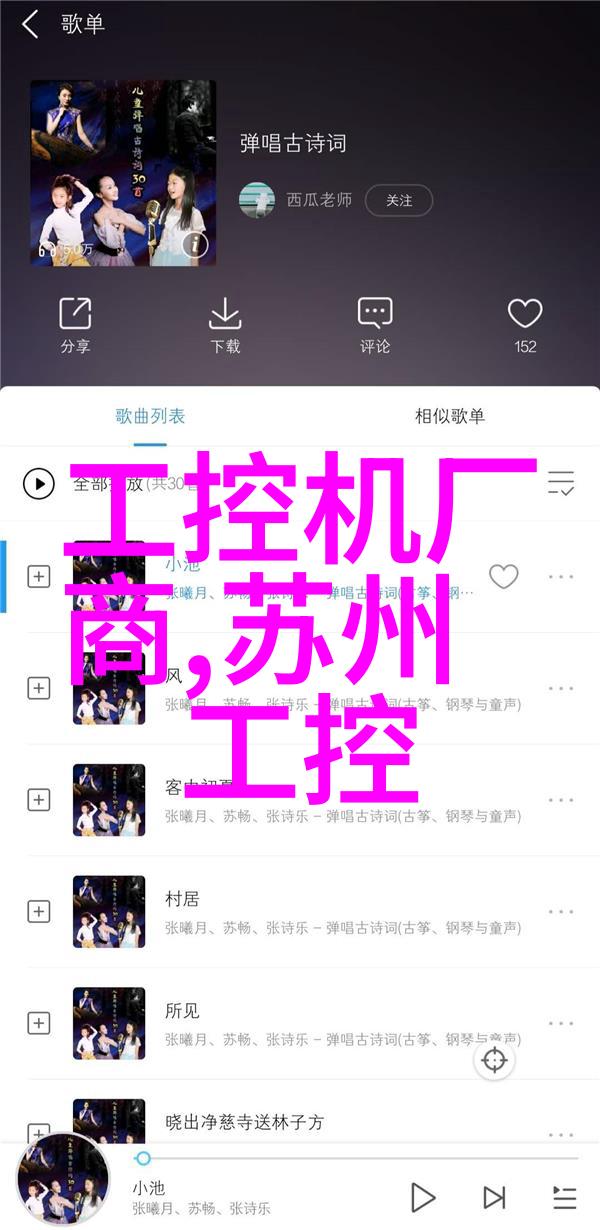Favorite the song 小池

click(x=503, y=576)
